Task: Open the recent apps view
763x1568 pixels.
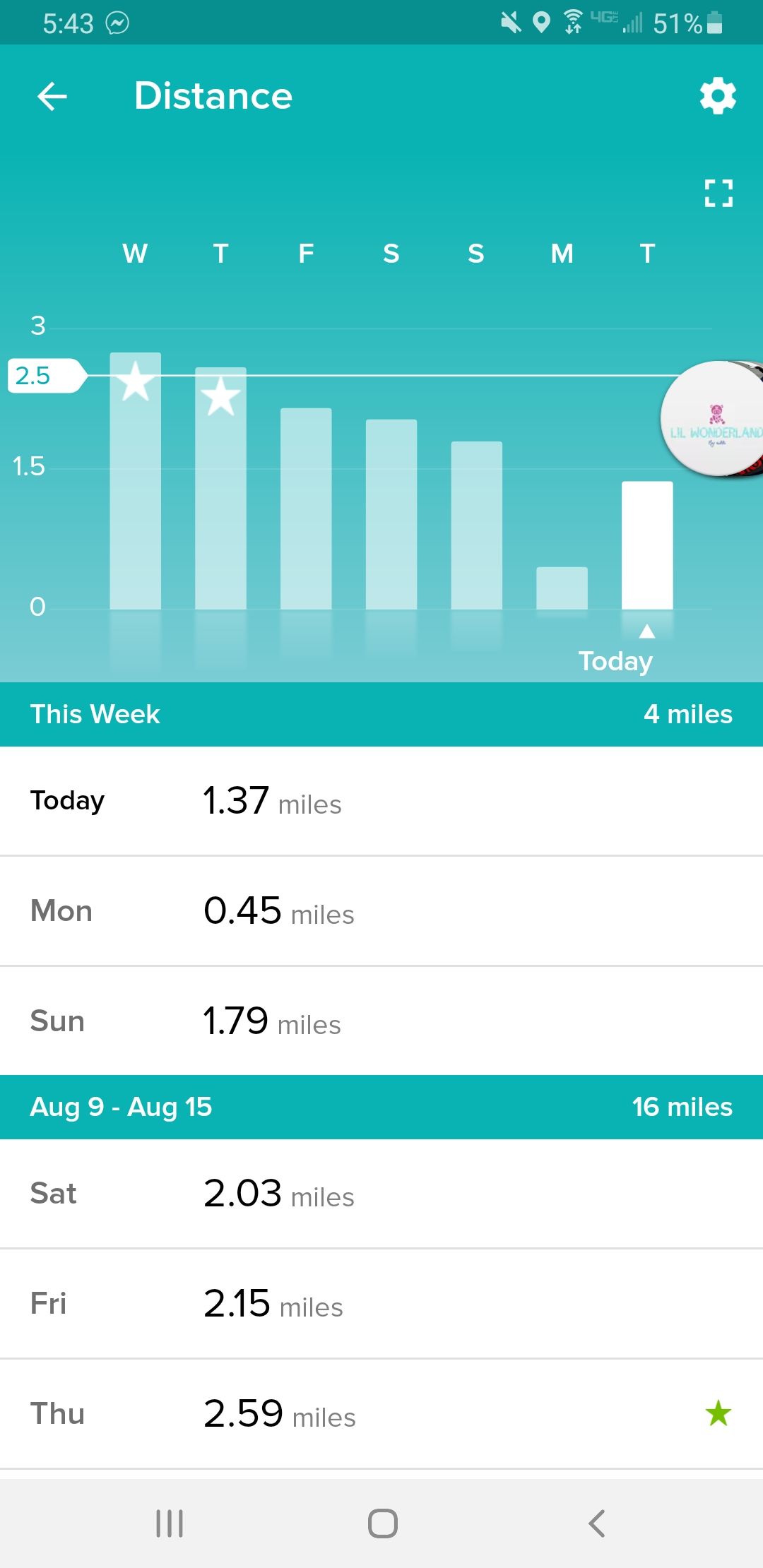Action: (x=170, y=1524)
